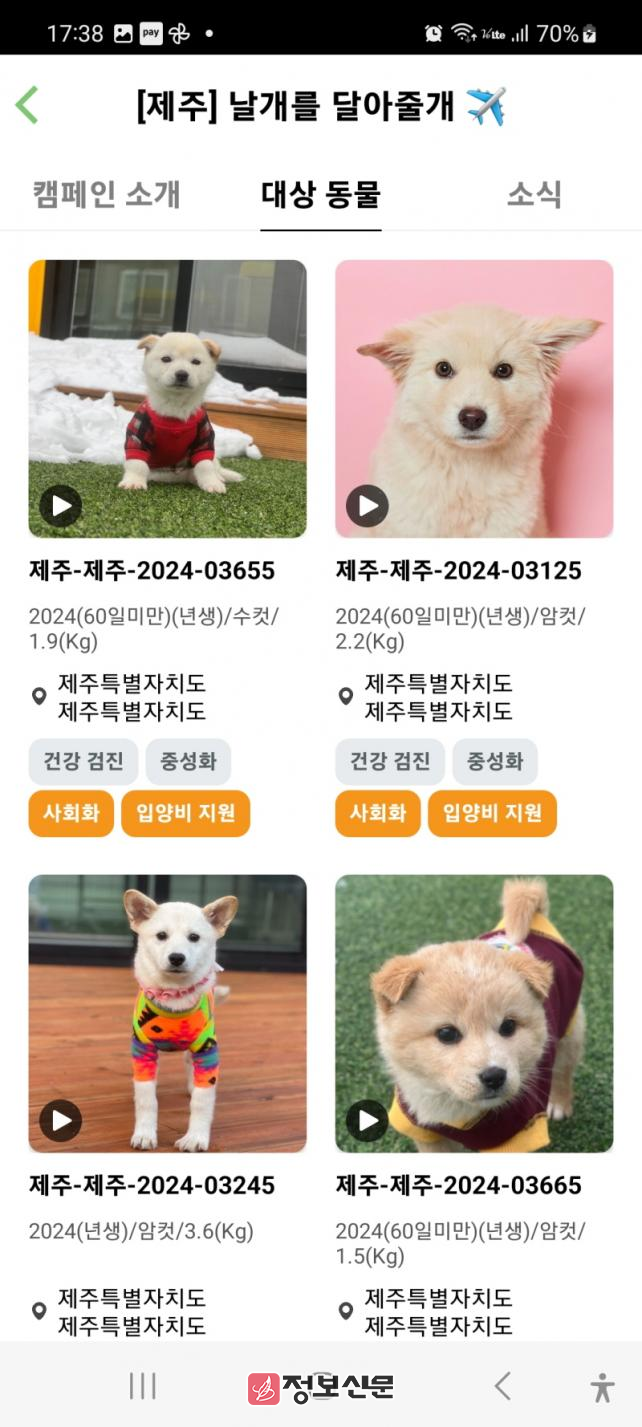Open the photo of dog 제주-제주-2024-03245
642x1427 pixels.
[x=167, y=1012]
